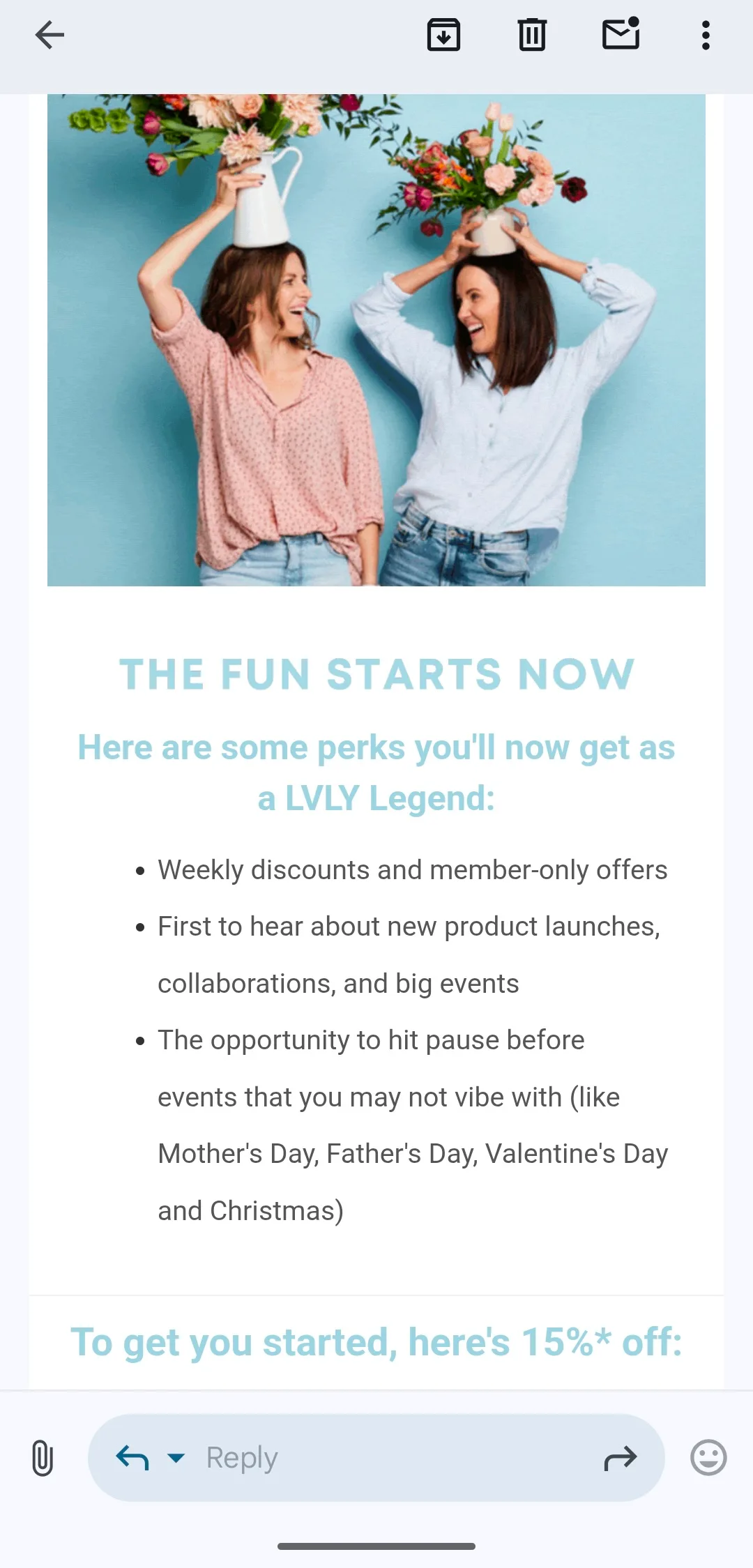Tap the Reply field to respond

pos(376,1458)
